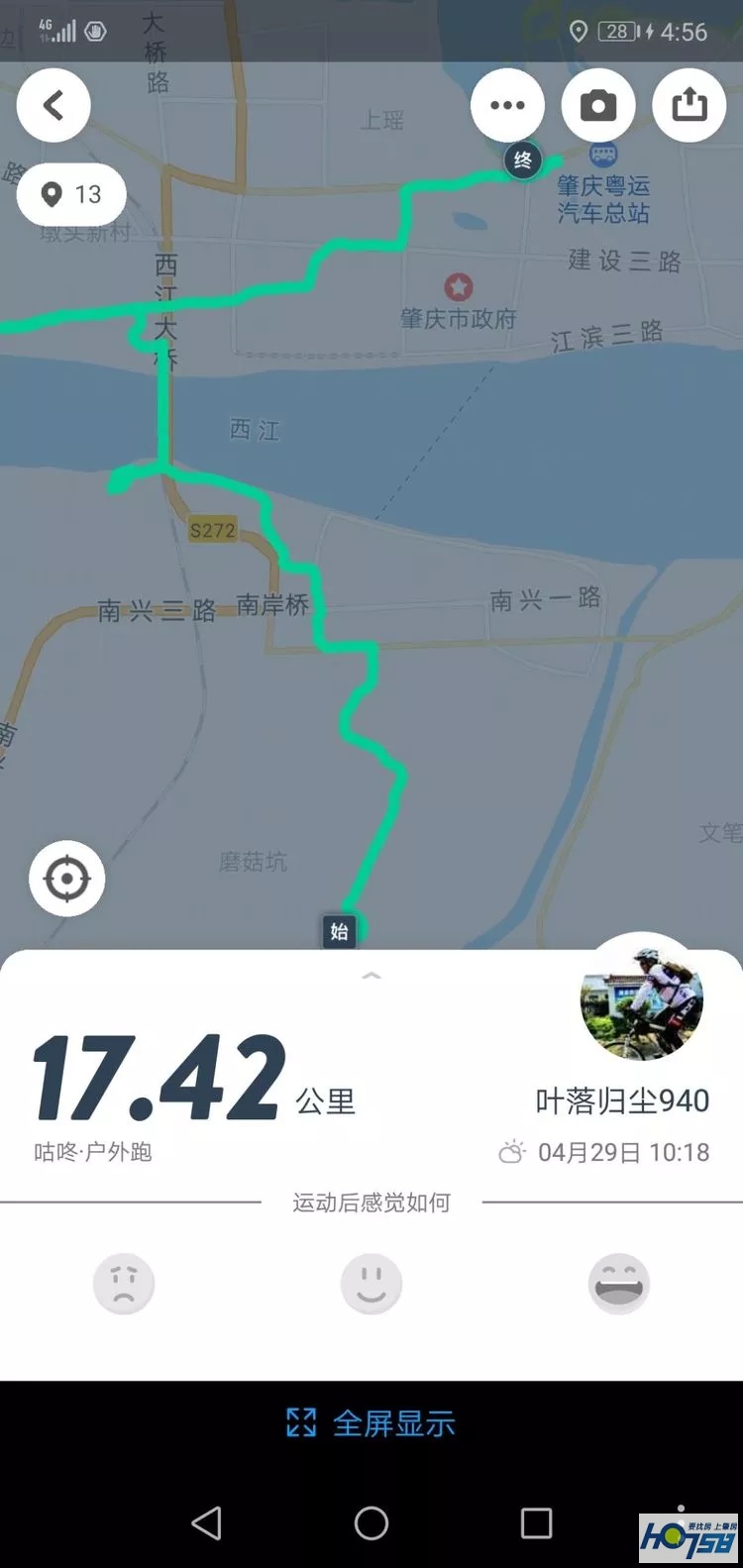Viewport: 743px width, 1568px height.
Task: Expand the workout summary panel upward
Action: 371,977
